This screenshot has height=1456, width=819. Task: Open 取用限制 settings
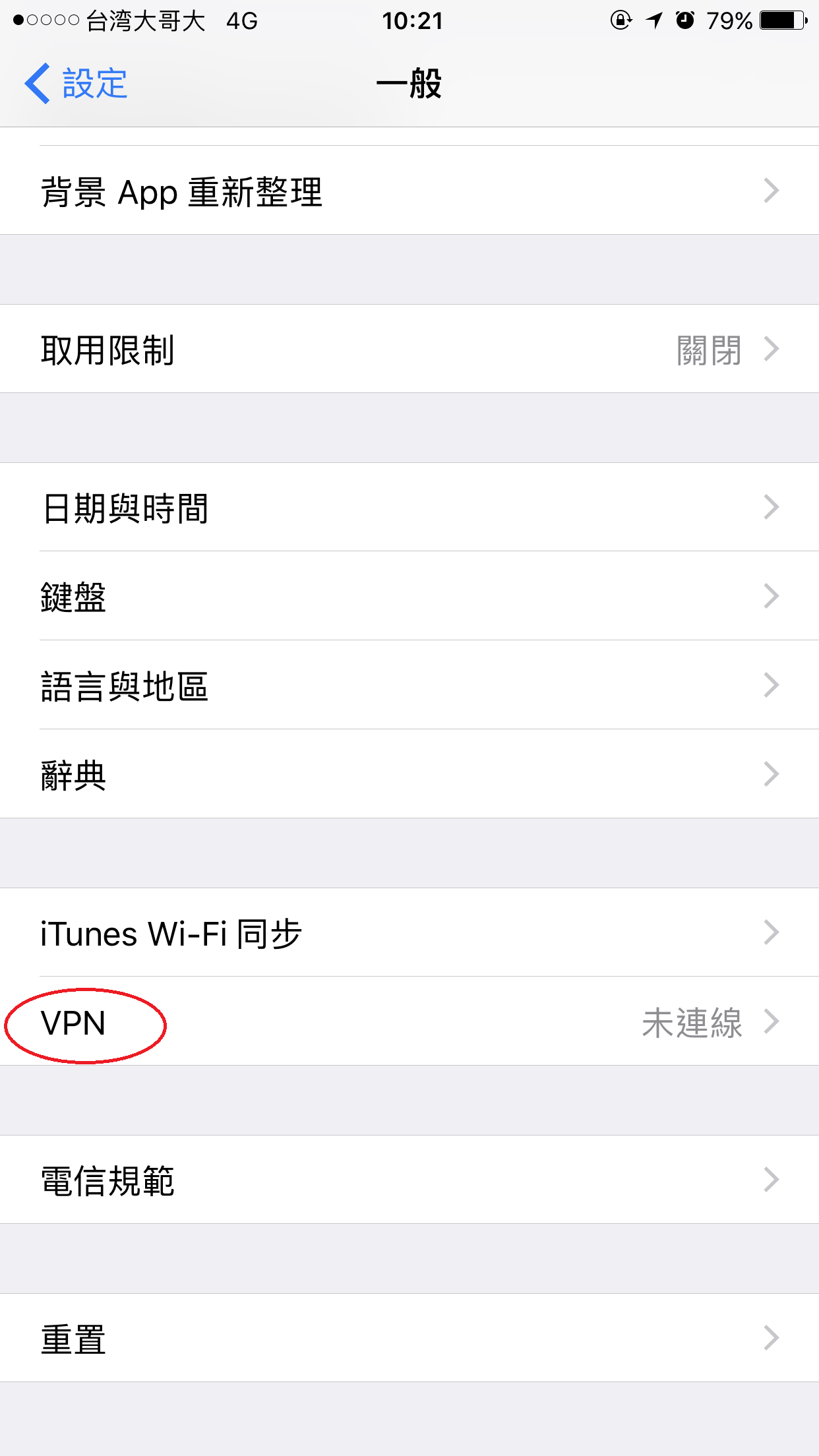click(409, 349)
